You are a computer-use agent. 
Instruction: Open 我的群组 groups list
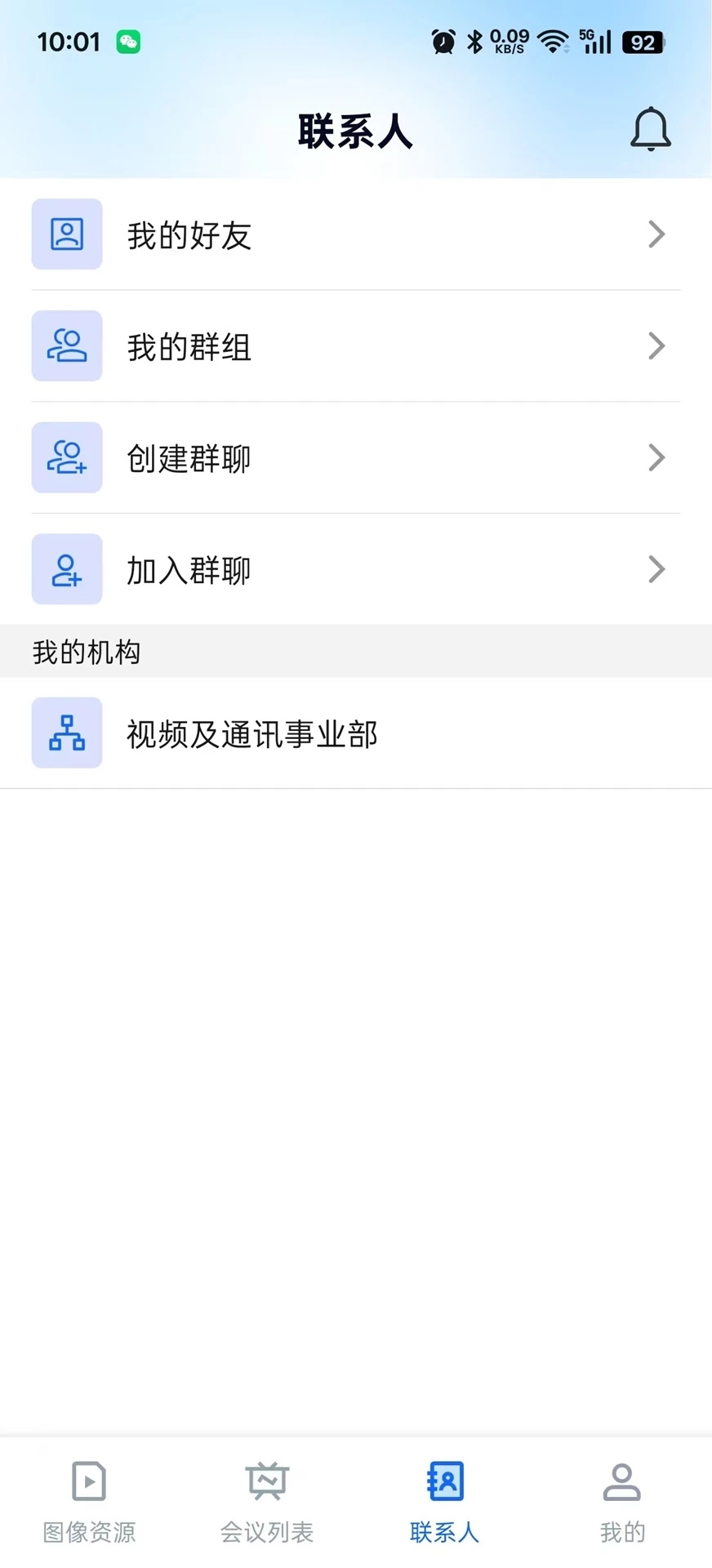click(355, 346)
